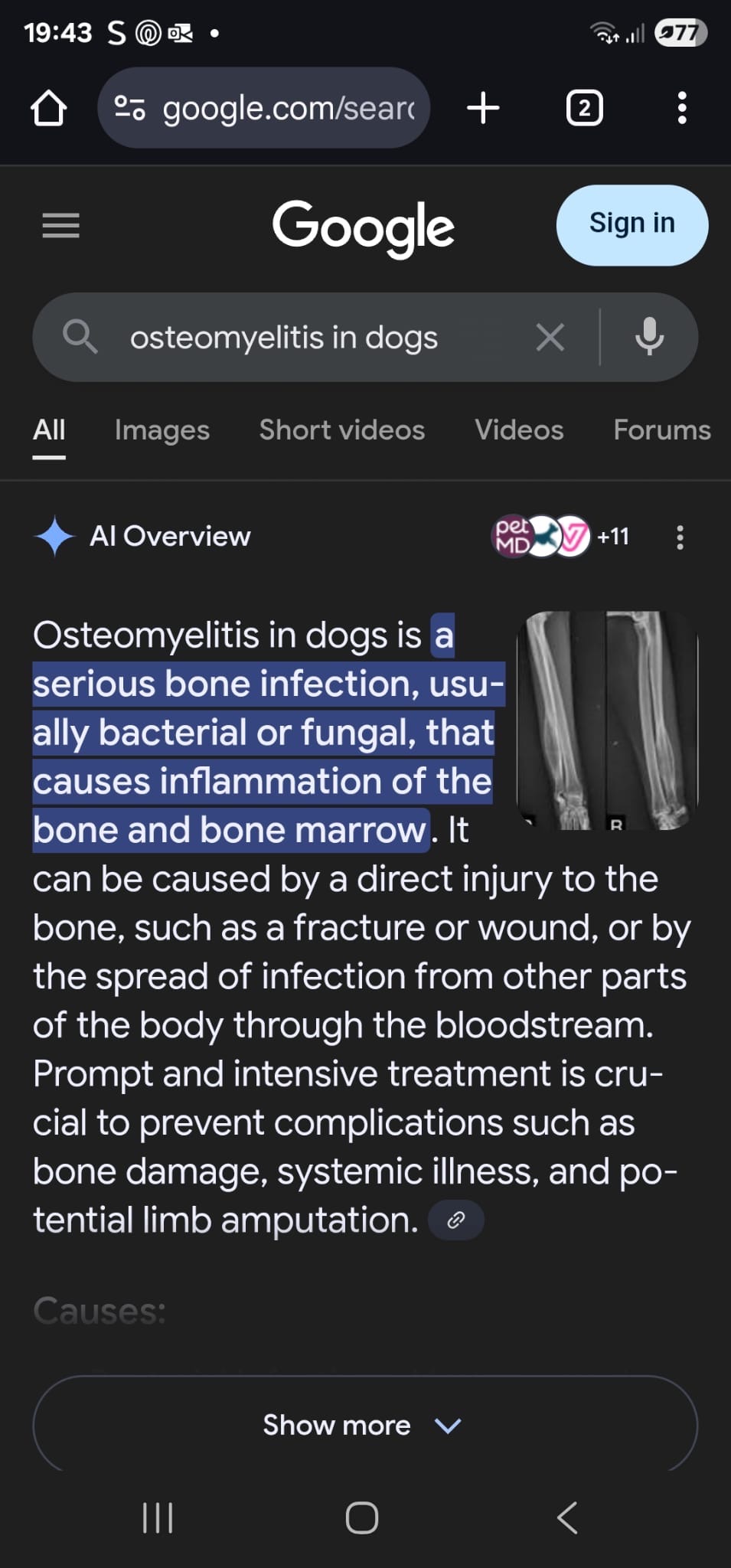
Task: Go to the browser home page
Action: [x=48, y=108]
